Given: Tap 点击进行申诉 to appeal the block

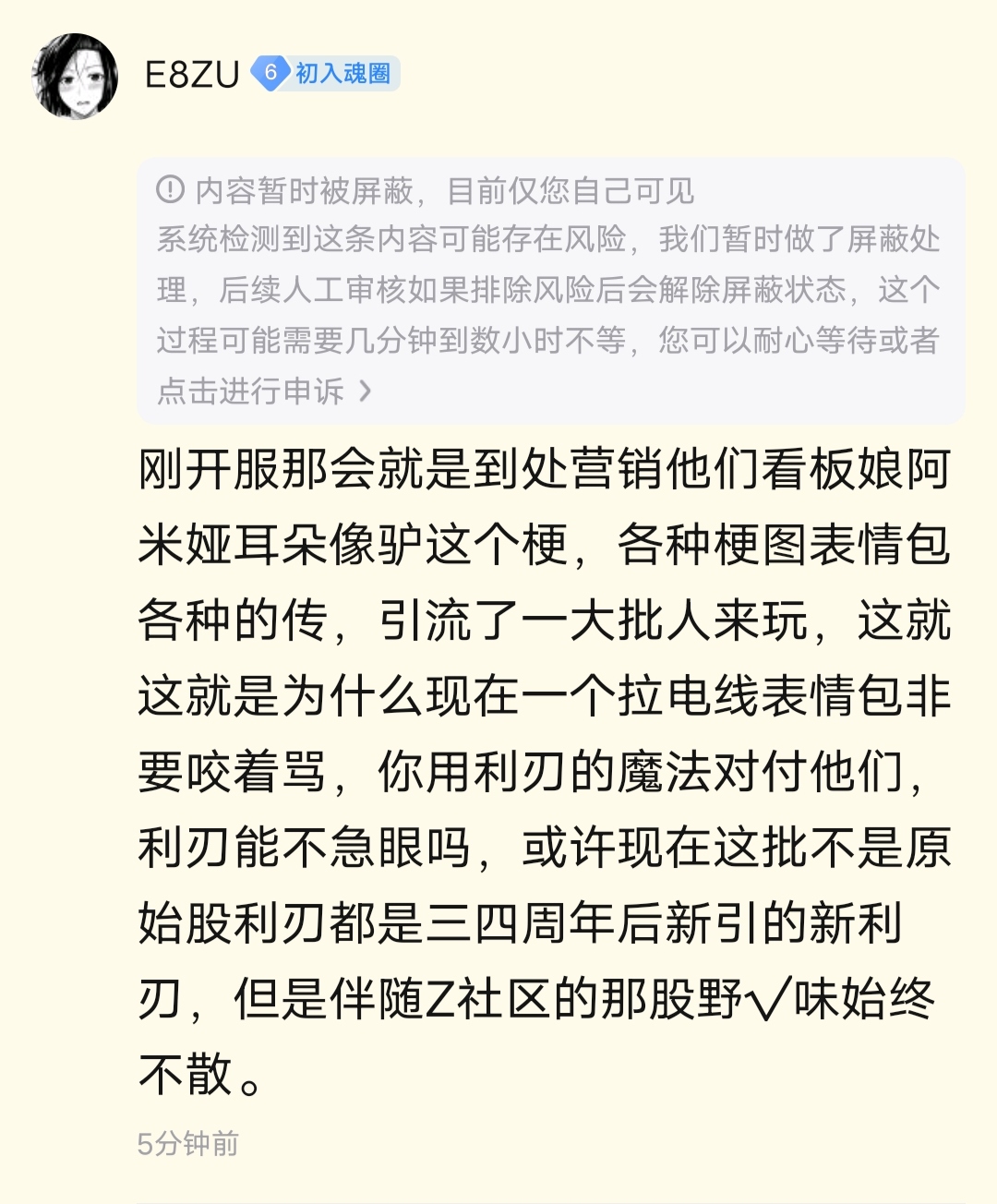Looking at the screenshot, I should [264, 391].
